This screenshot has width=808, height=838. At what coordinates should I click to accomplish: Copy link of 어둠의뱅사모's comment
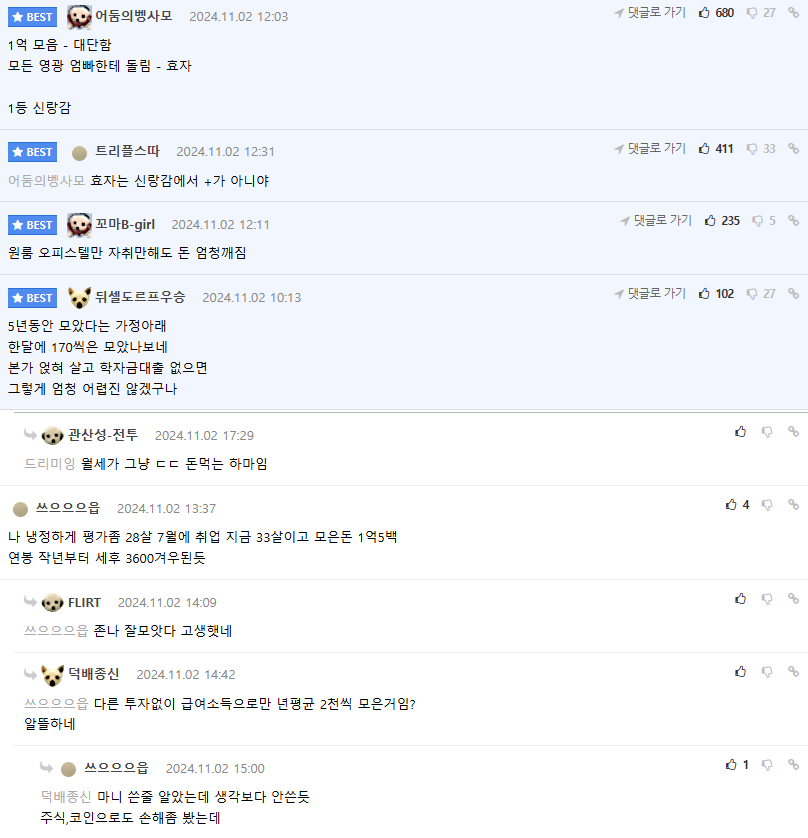(793, 13)
